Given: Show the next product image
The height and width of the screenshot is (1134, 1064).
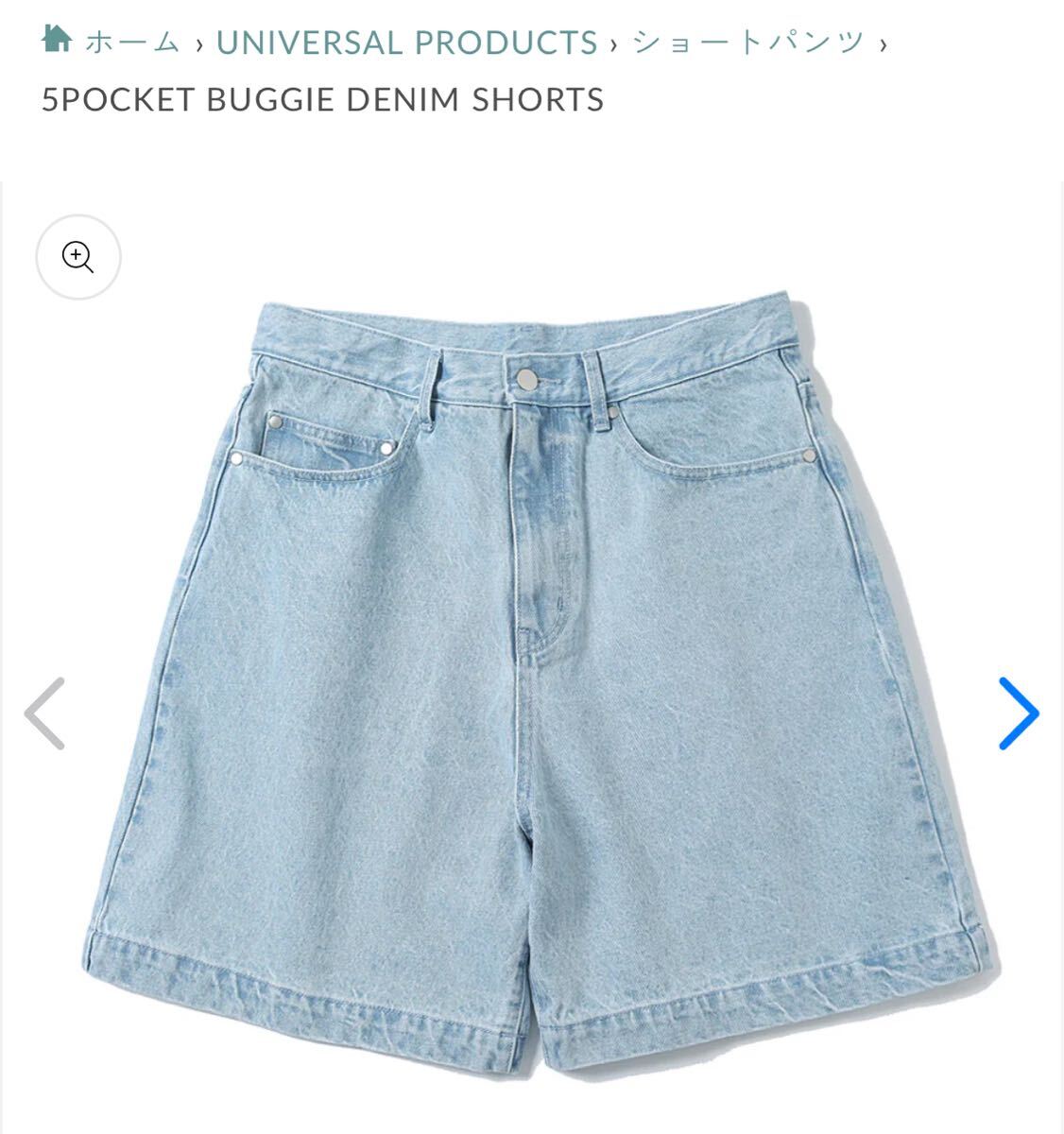Looking at the screenshot, I should point(1019,713).
